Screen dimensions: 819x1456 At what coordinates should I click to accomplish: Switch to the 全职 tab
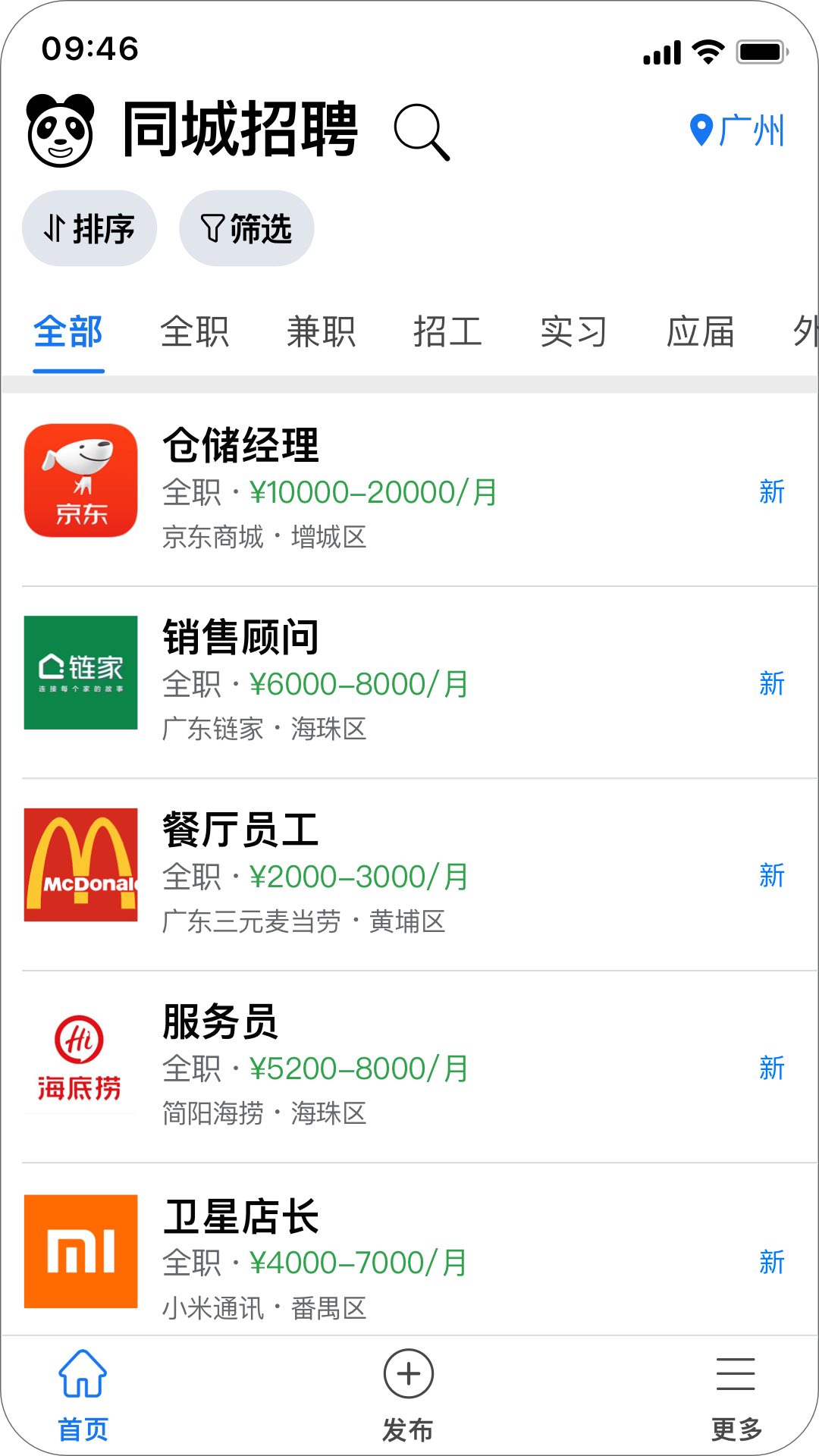[x=195, y=333]
